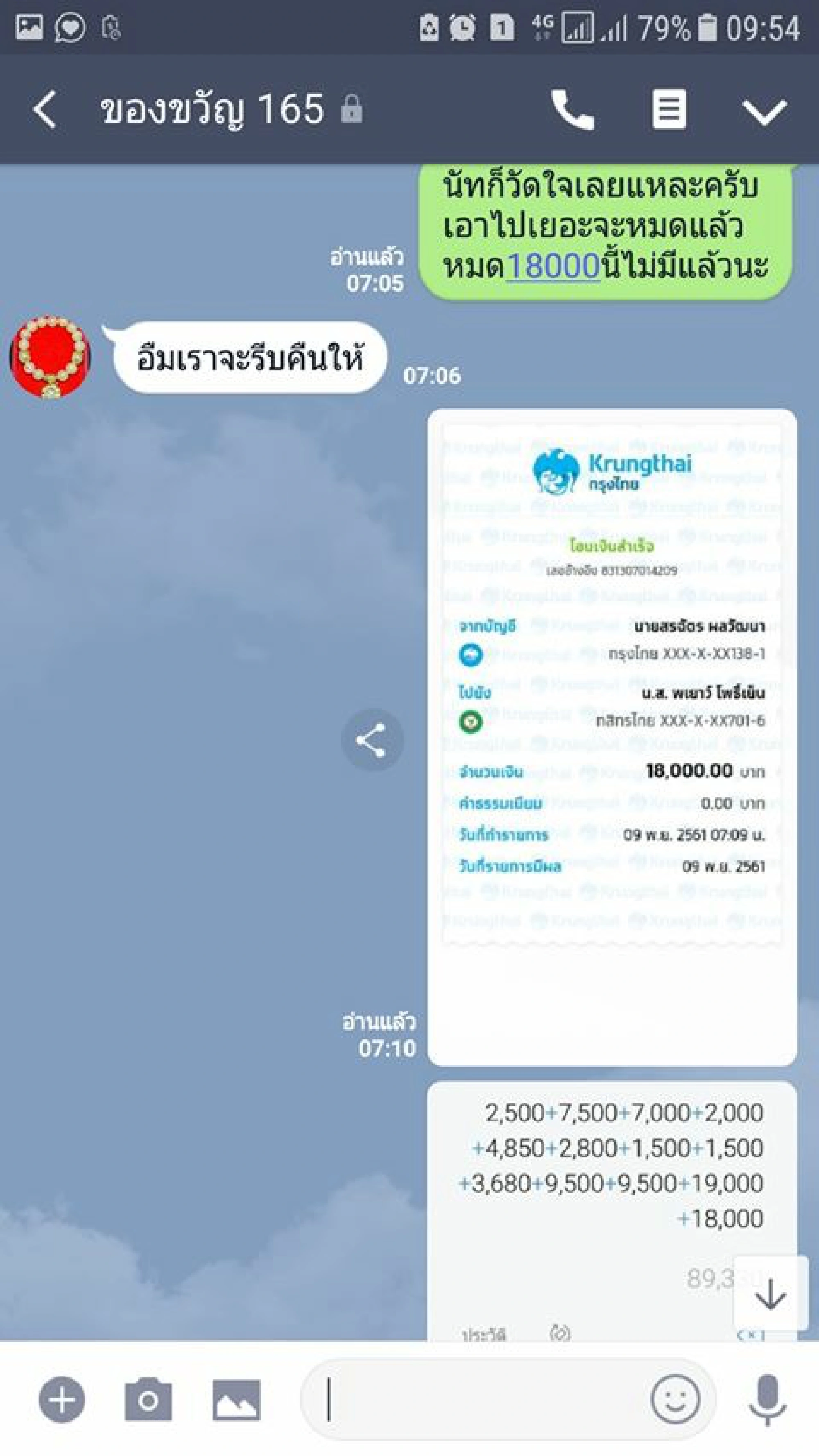Open the notes icon in the header
Screen dimensions: 819x1456
click(669, 109)
